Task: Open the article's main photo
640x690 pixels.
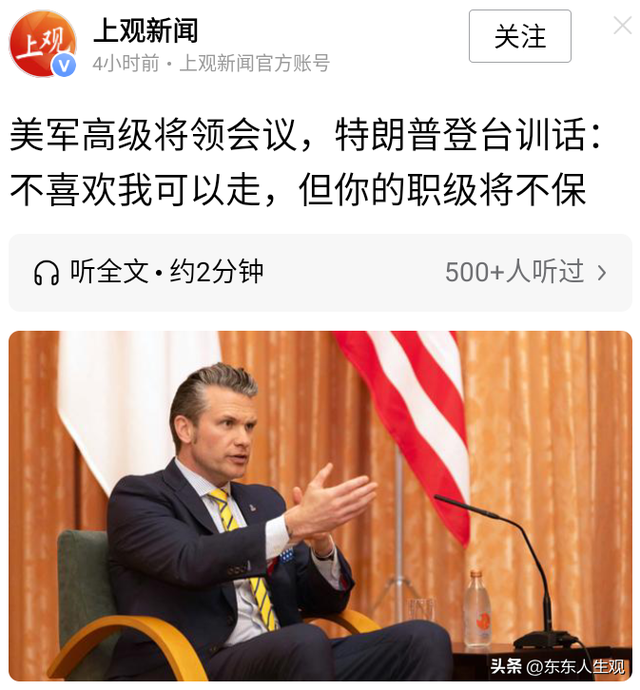Action: tap(320, 505)
